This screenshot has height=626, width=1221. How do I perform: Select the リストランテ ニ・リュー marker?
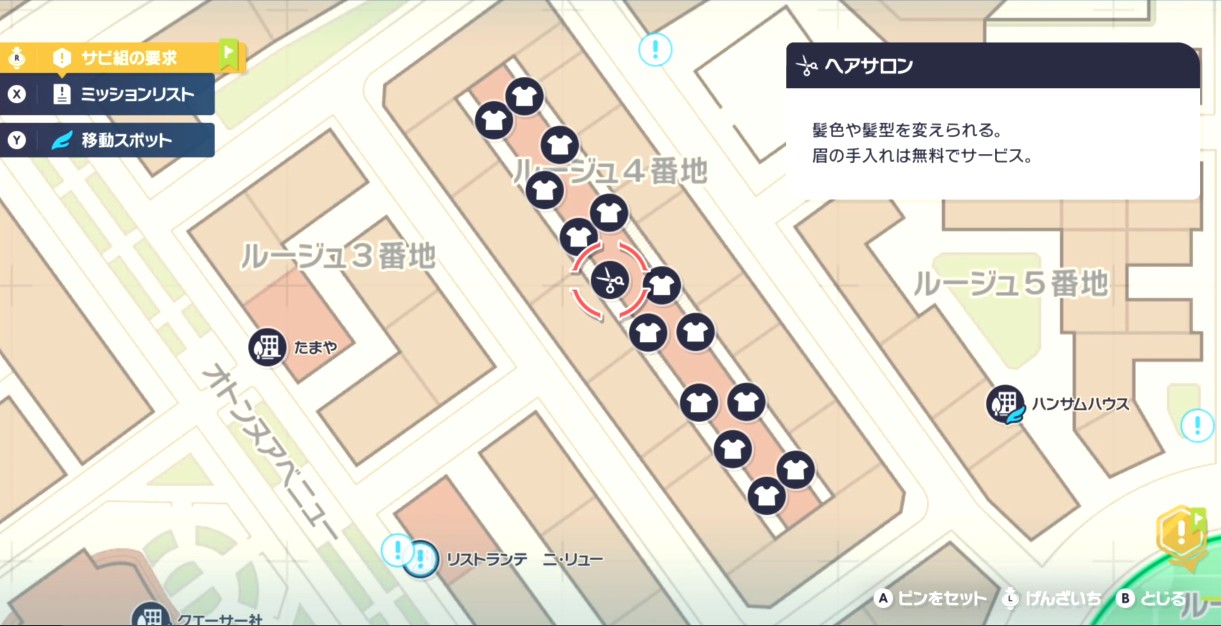click(421, 559)
